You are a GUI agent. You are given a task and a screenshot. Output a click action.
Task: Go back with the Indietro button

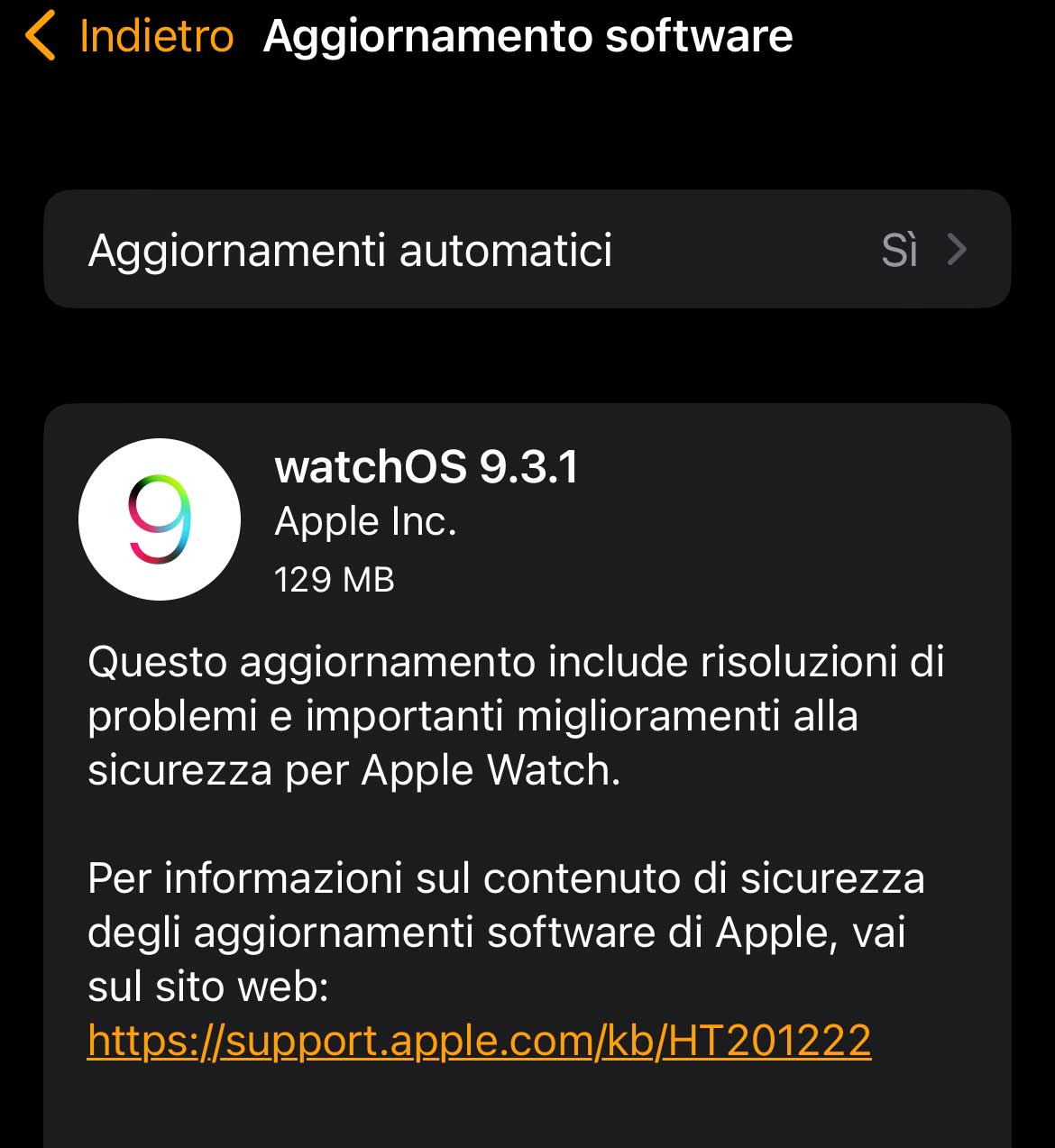(x=131, y=37)
